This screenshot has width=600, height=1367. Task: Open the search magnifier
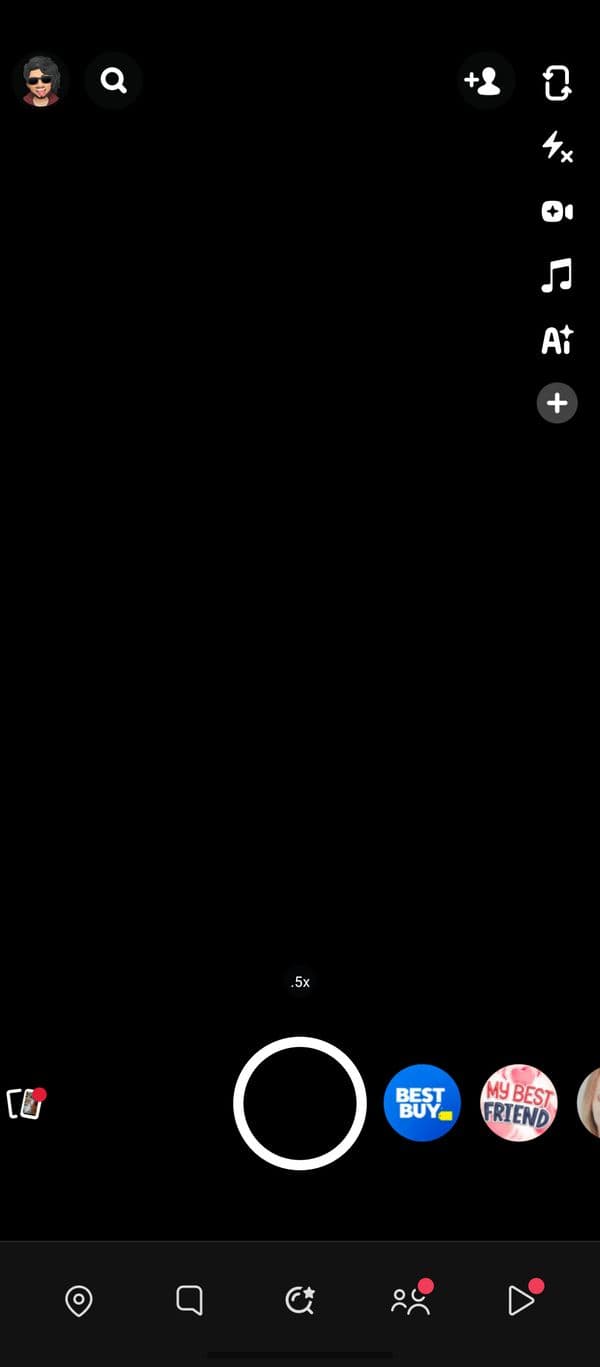pyautogui.click(x=114, y=81)
